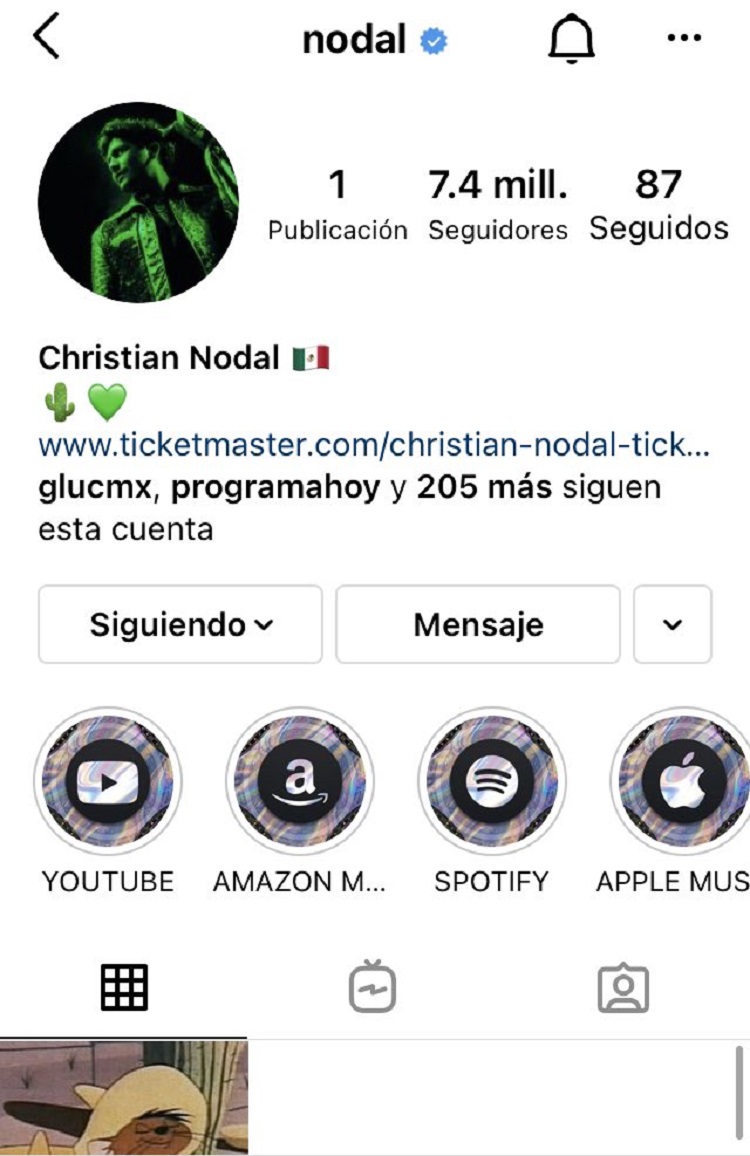The image size is (750, 1156).
Task: Send a message with Mensaje
Action: click(x=478, y=625)
